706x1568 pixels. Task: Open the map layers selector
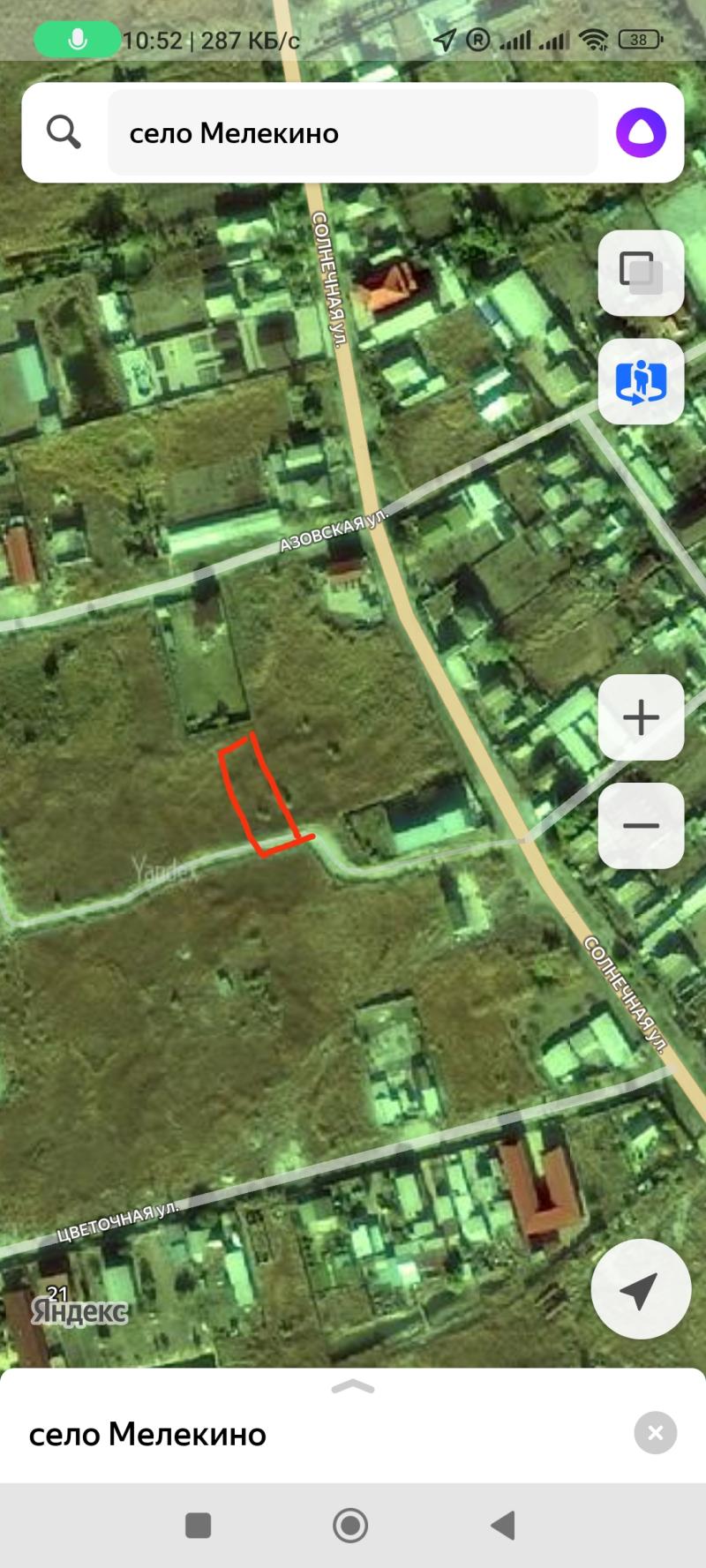pos(641,272)
